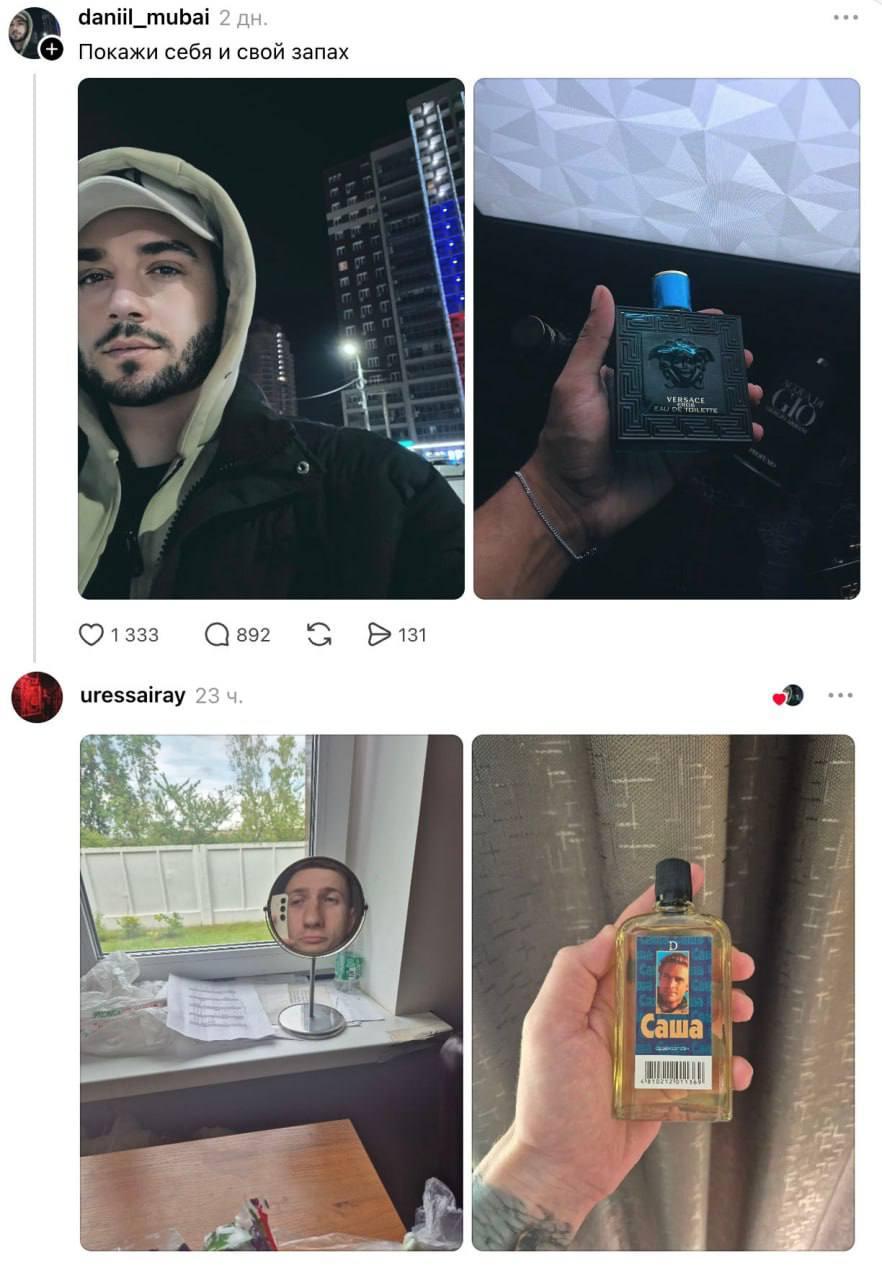Like daniil_mubai's post with the heart icon
This screenshot has width=882, height=1280.
pyautogui.click(x=91, y=633)
